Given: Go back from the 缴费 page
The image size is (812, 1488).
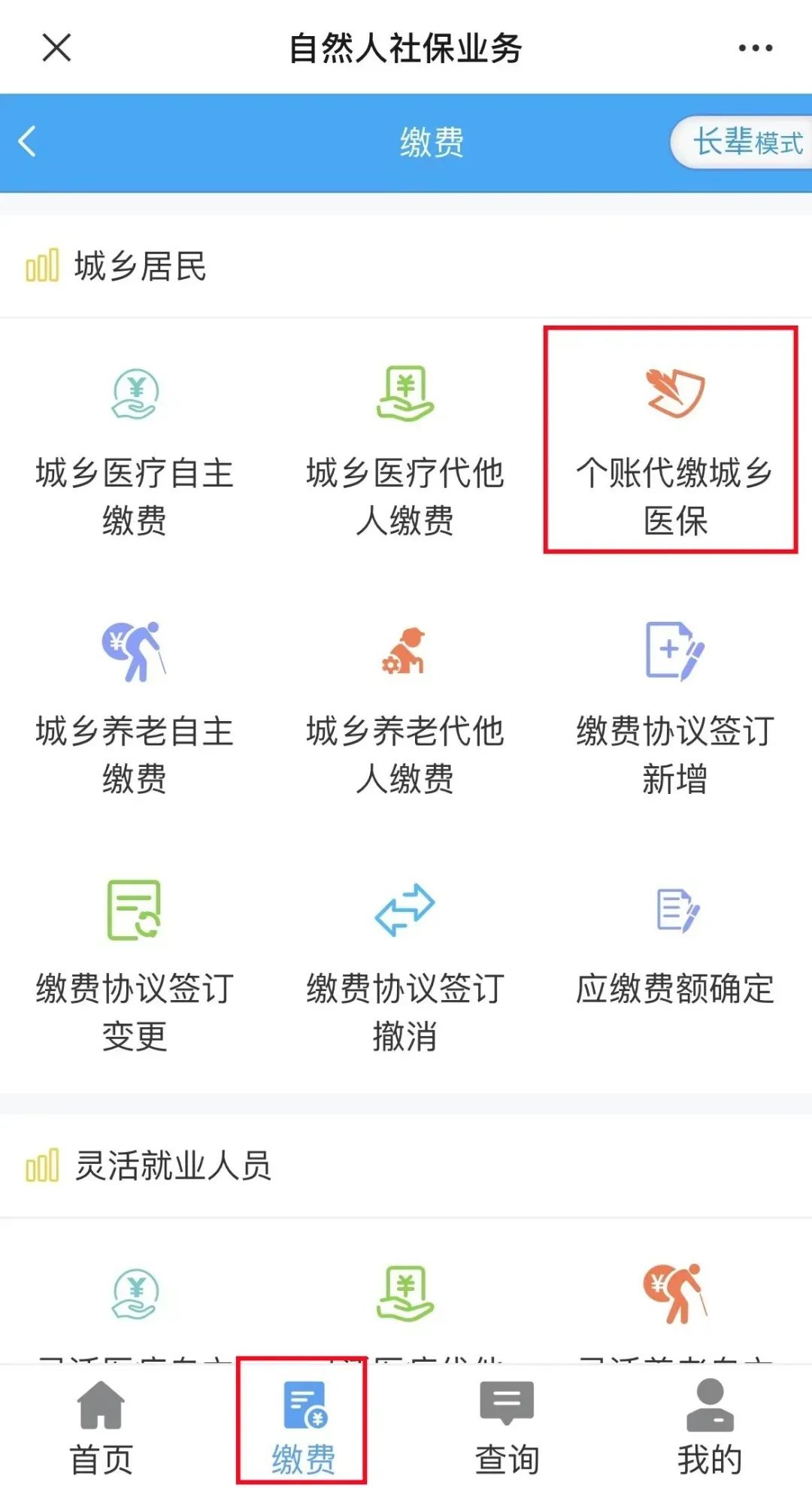Looking at the screenshot, I should (x=28, y=141).
